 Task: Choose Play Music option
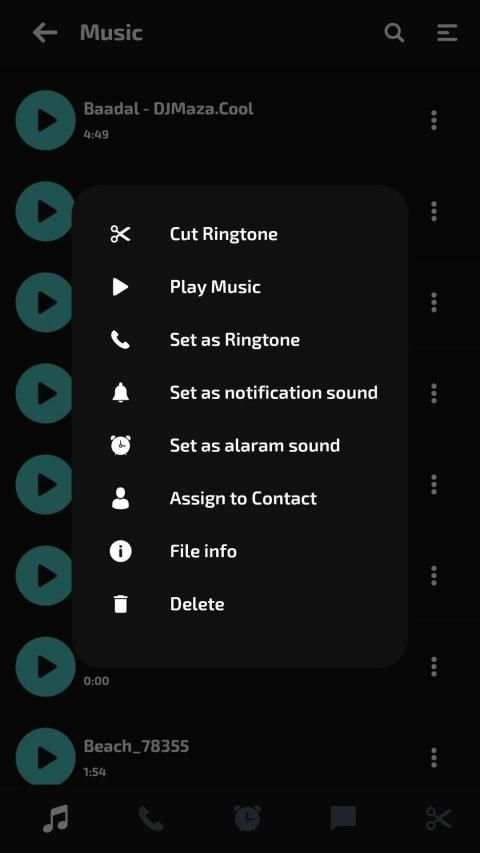pyautogui.click(x=240, y=287)
